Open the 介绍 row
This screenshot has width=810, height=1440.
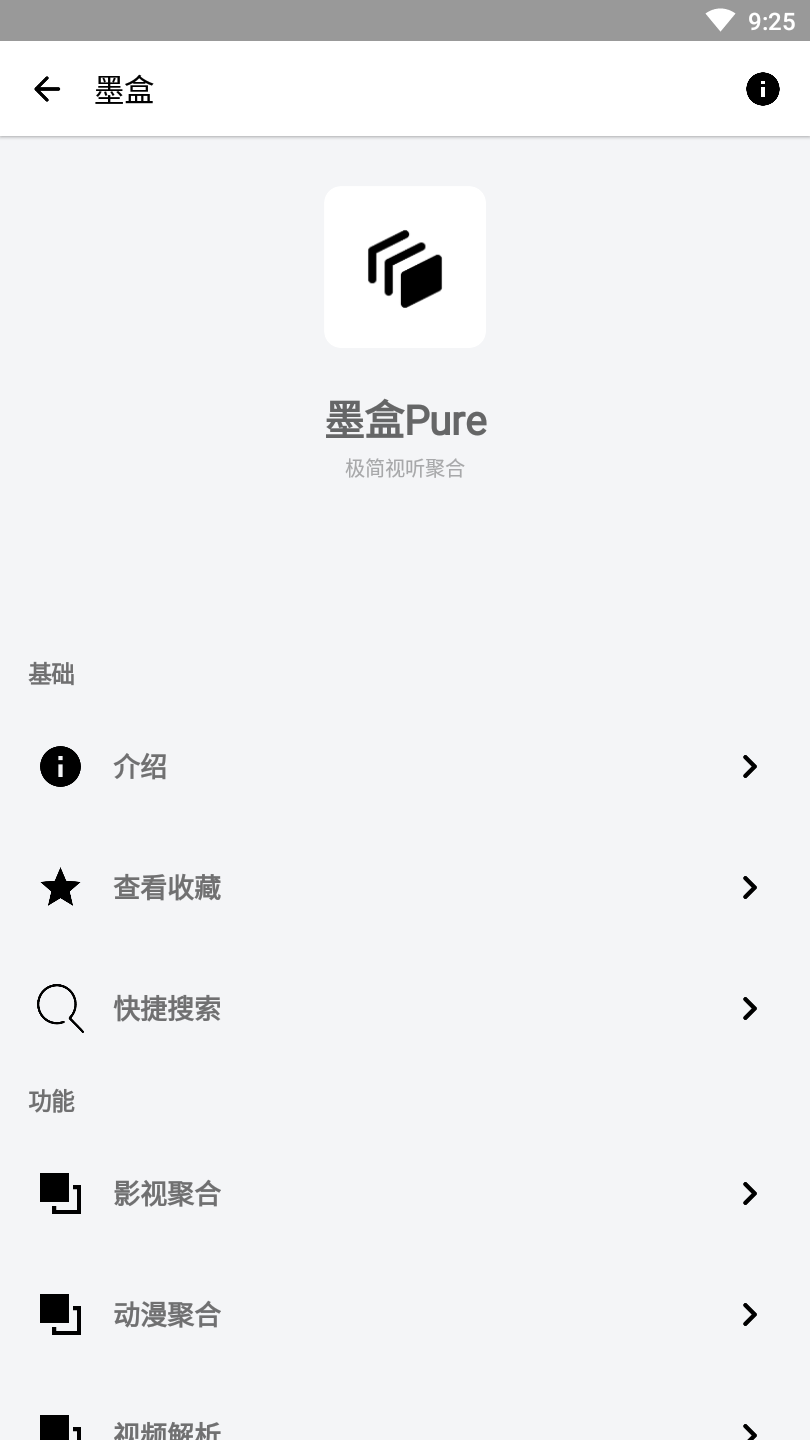pyautogui.click(x=404, y=767)
